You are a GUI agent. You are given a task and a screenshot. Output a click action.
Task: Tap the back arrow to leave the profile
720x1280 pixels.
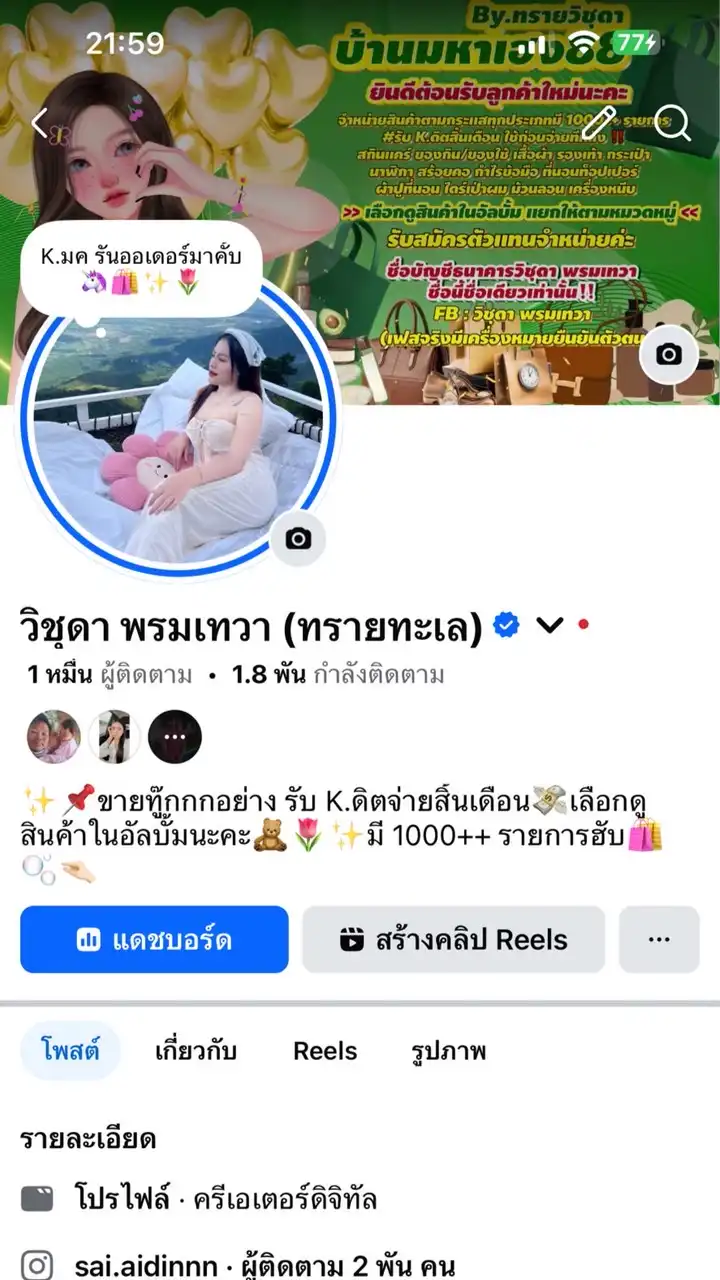[x=40, y=122]
